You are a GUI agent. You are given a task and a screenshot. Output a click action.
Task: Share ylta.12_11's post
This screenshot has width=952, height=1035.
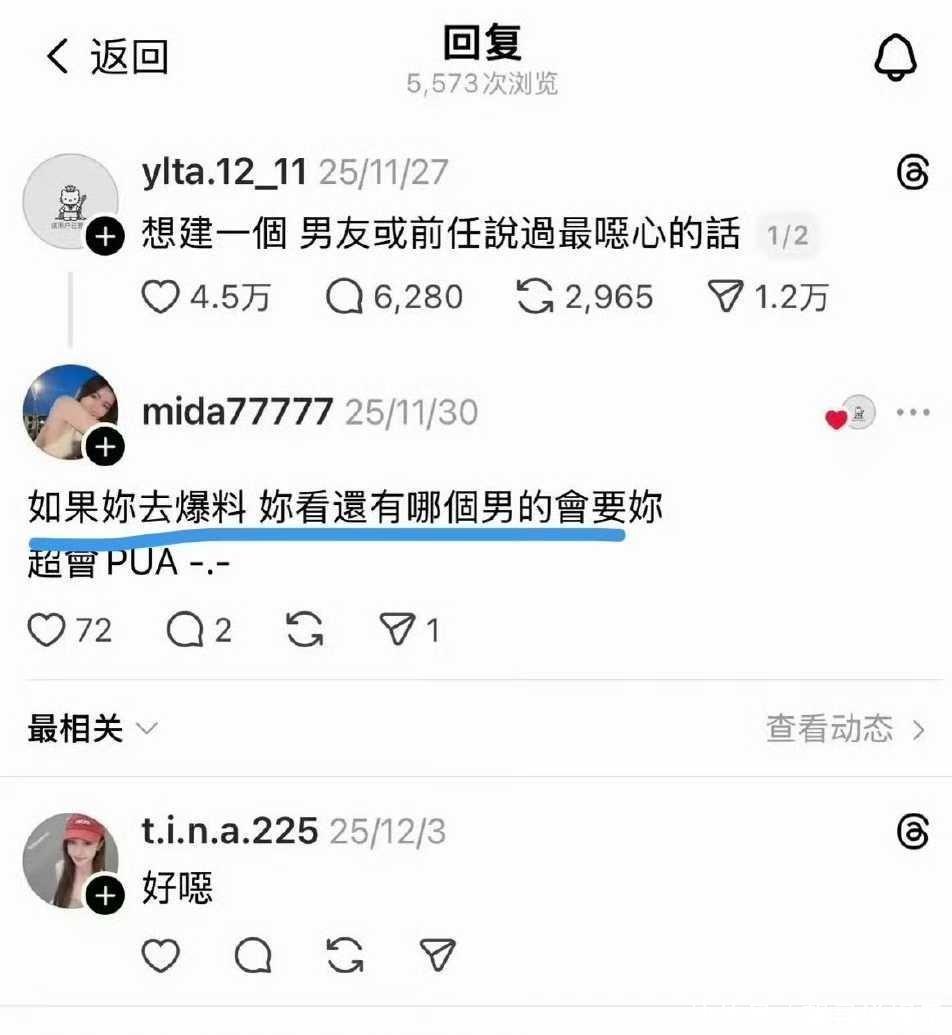[x=726, y=297]
